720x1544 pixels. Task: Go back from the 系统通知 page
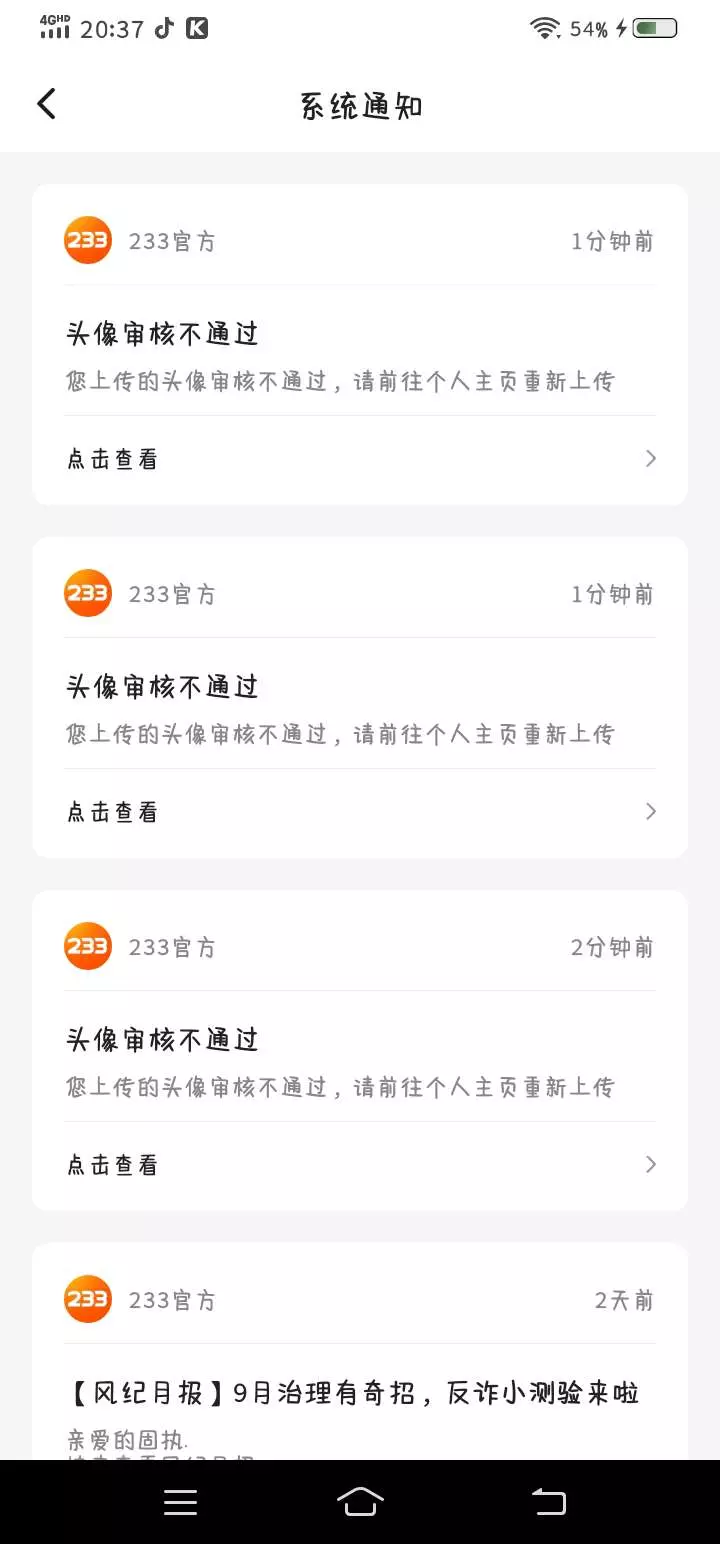pyautogui.click(x=47, y=104)
